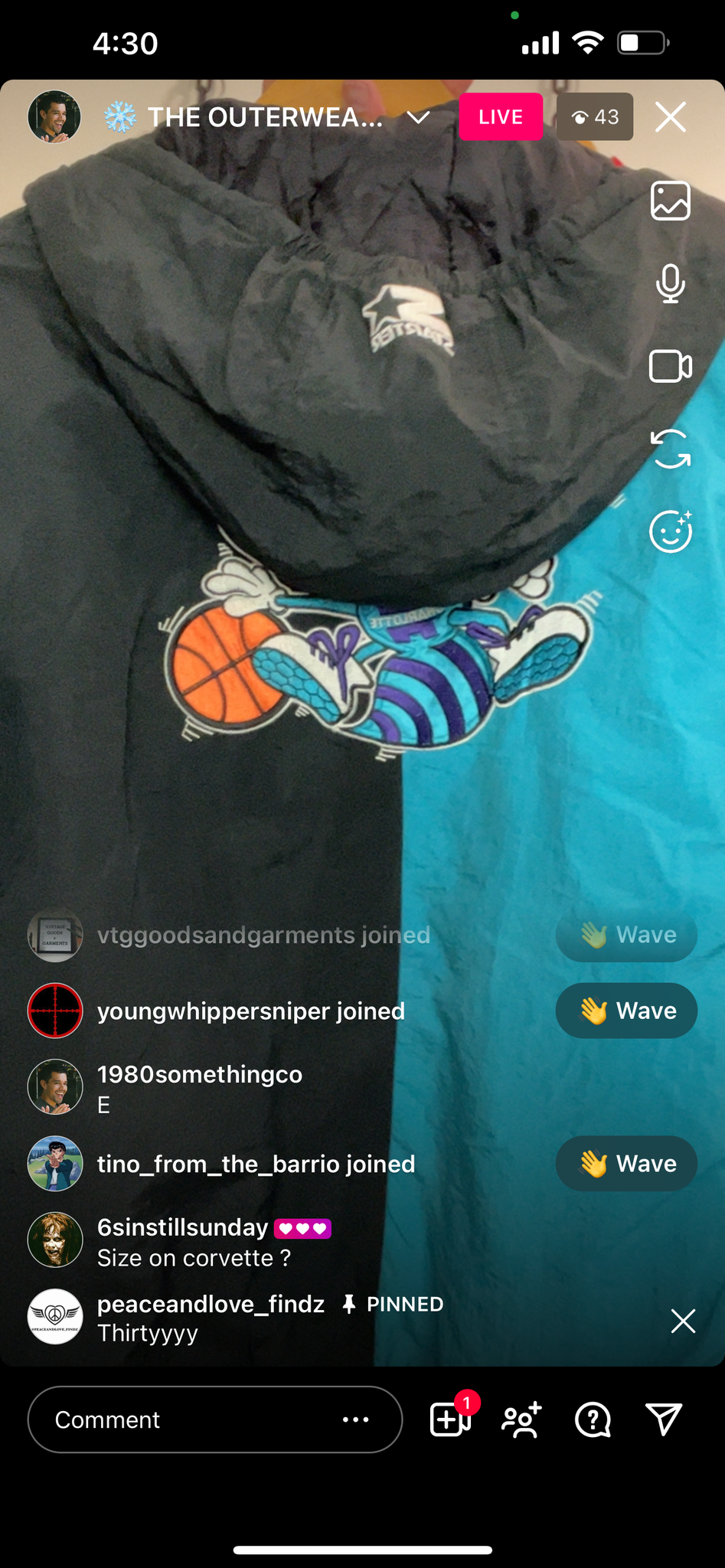Unpin the peaceandlove_findz comment

coord(683,1321)
